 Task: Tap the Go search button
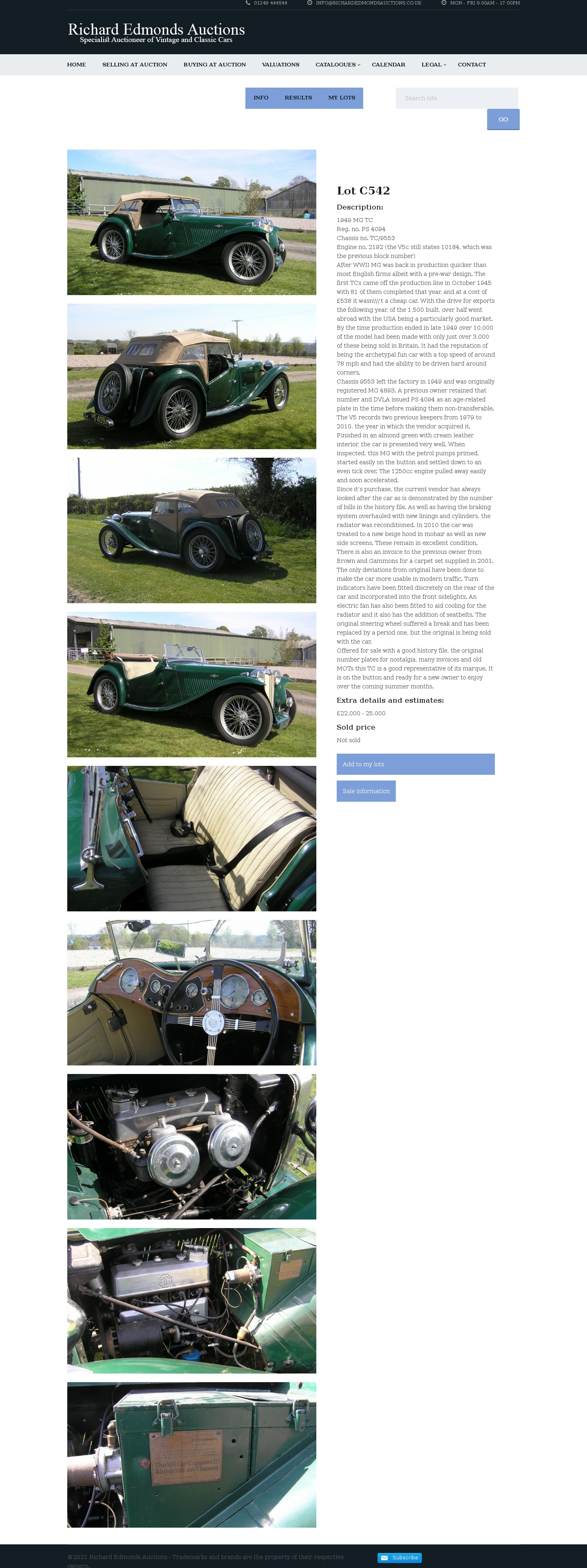[x=502, y=119]
